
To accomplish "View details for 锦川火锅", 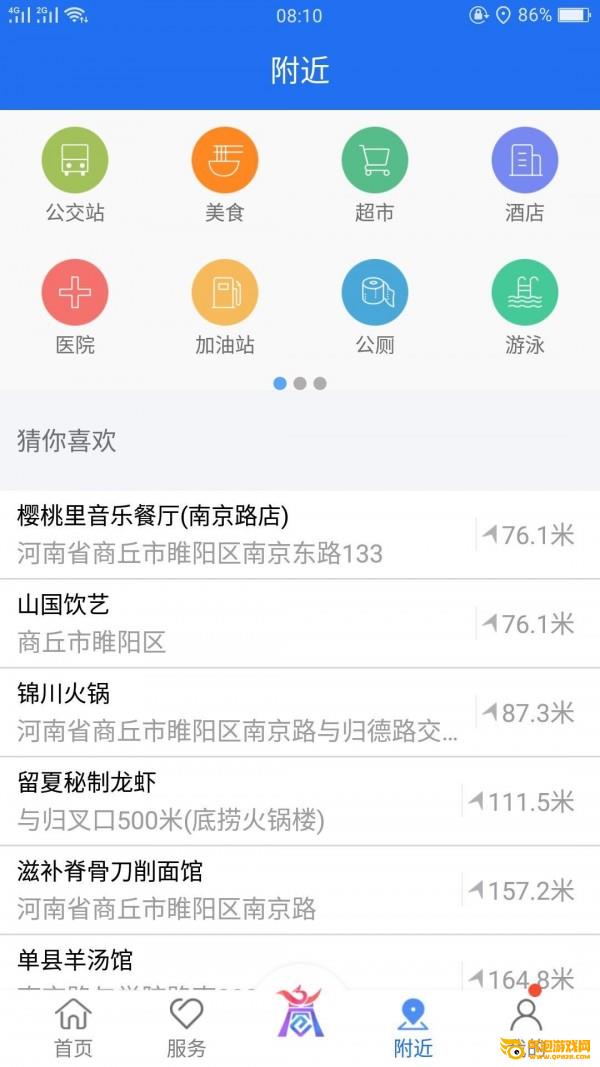I will (x=300, y=712).
